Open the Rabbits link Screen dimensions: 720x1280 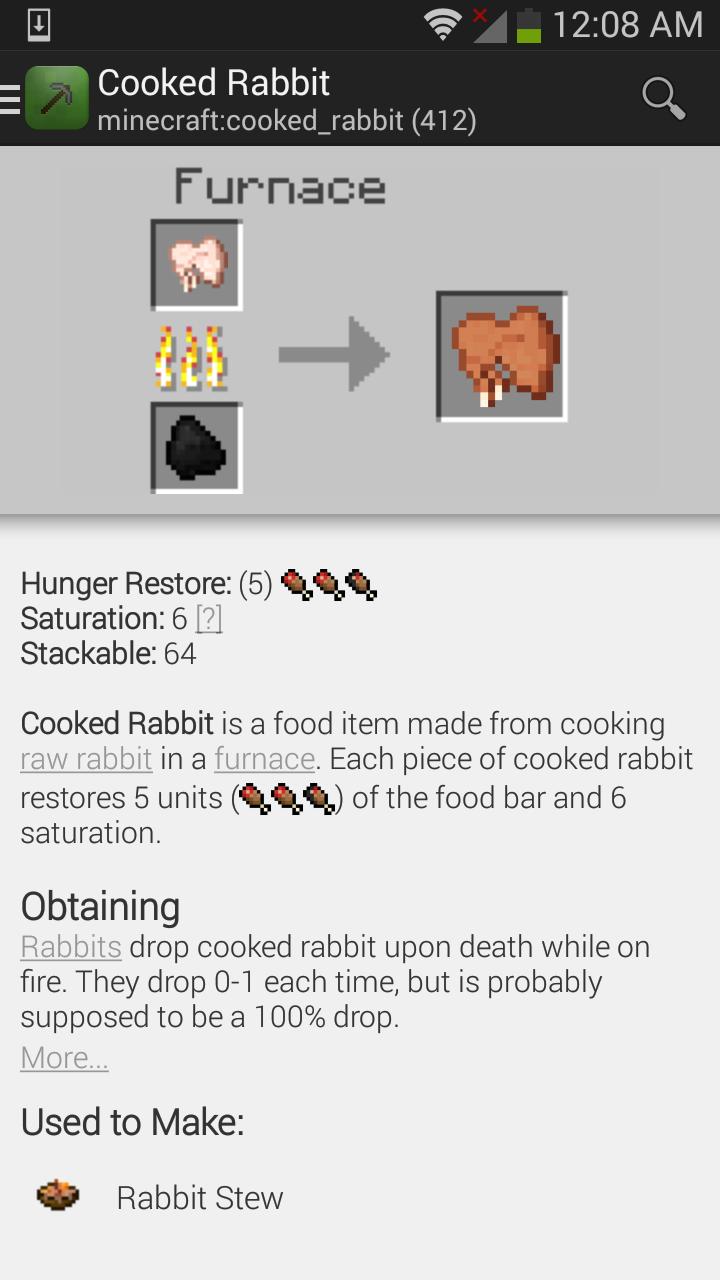coord(71,946)
